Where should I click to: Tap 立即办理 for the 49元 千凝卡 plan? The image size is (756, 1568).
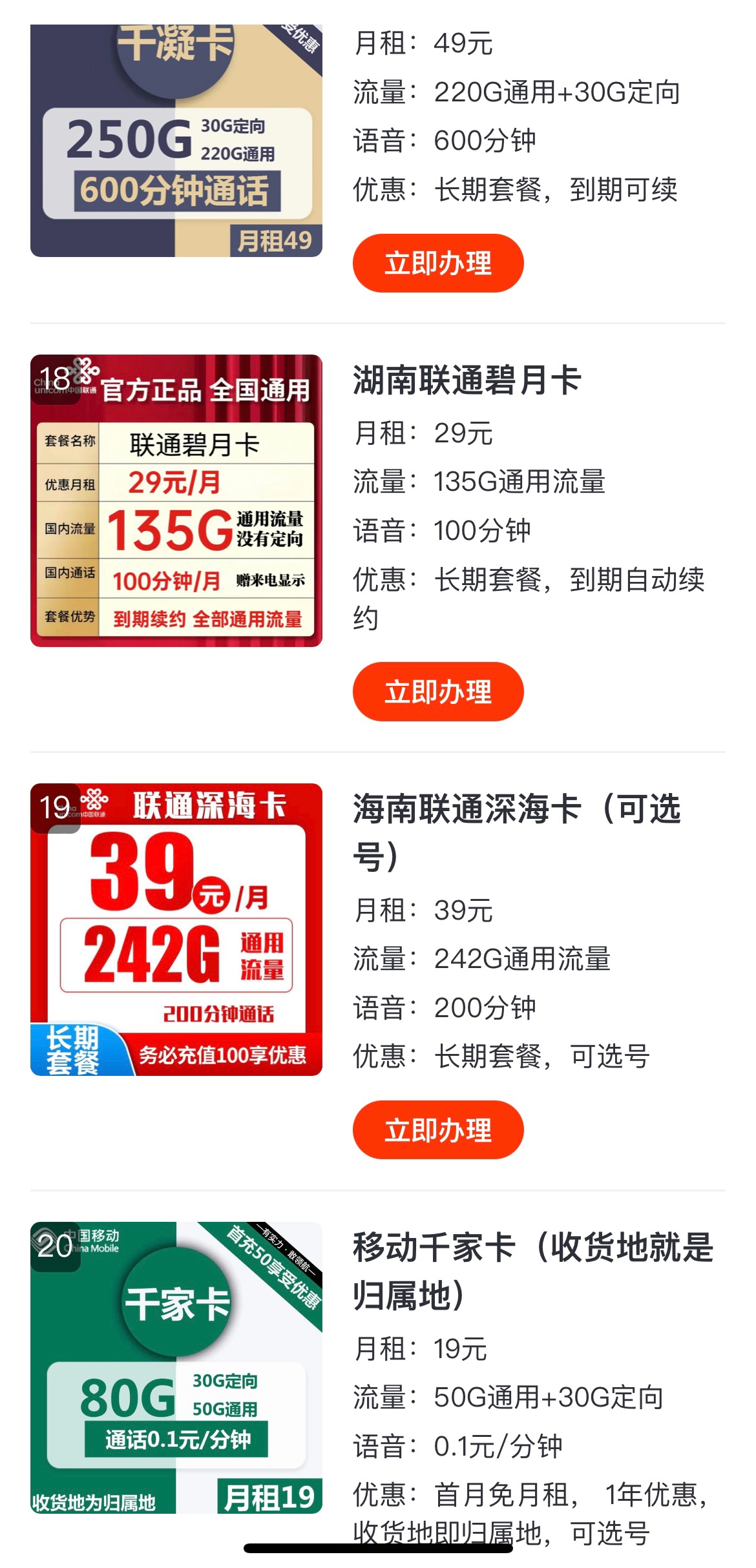[437, 263]
